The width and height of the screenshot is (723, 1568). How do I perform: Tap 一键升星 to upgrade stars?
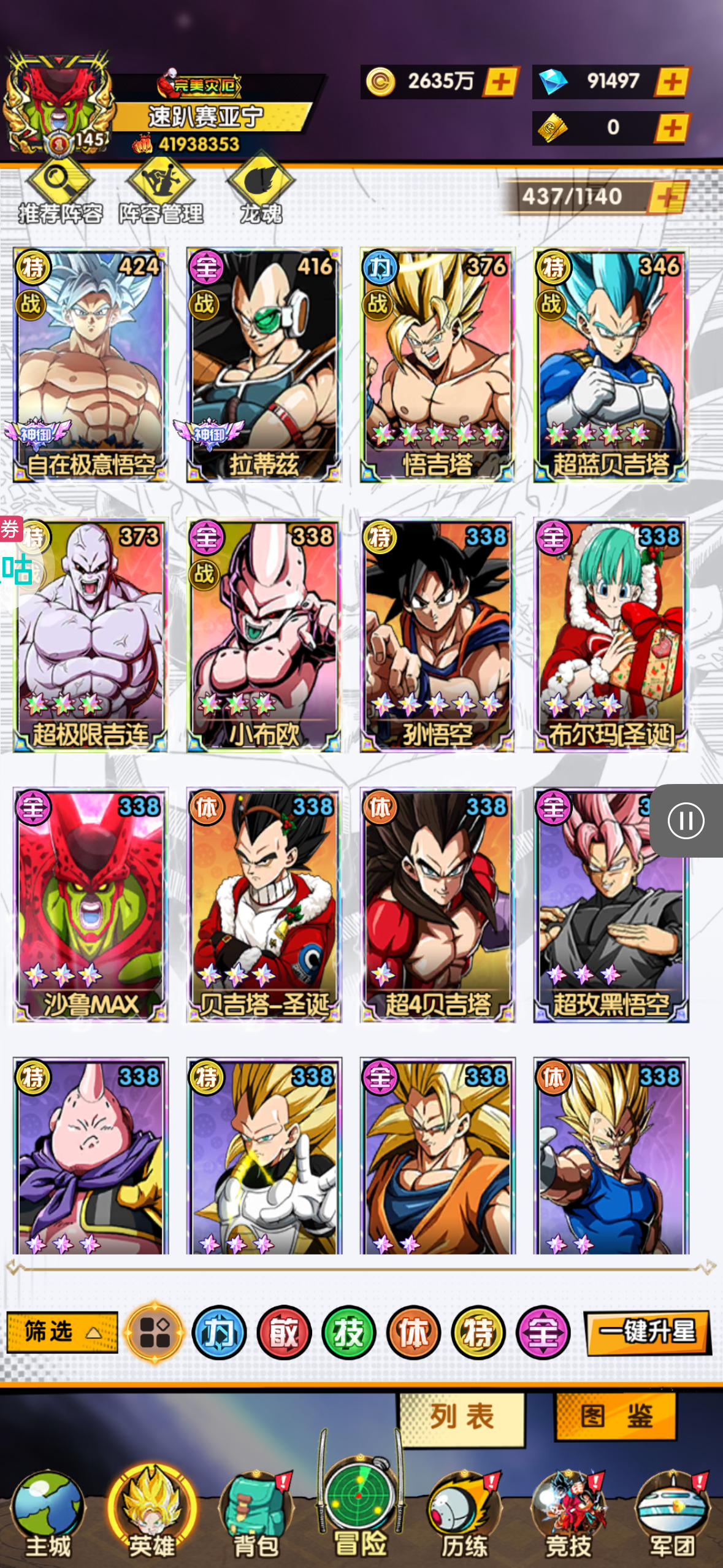(x=648, y=1332)
